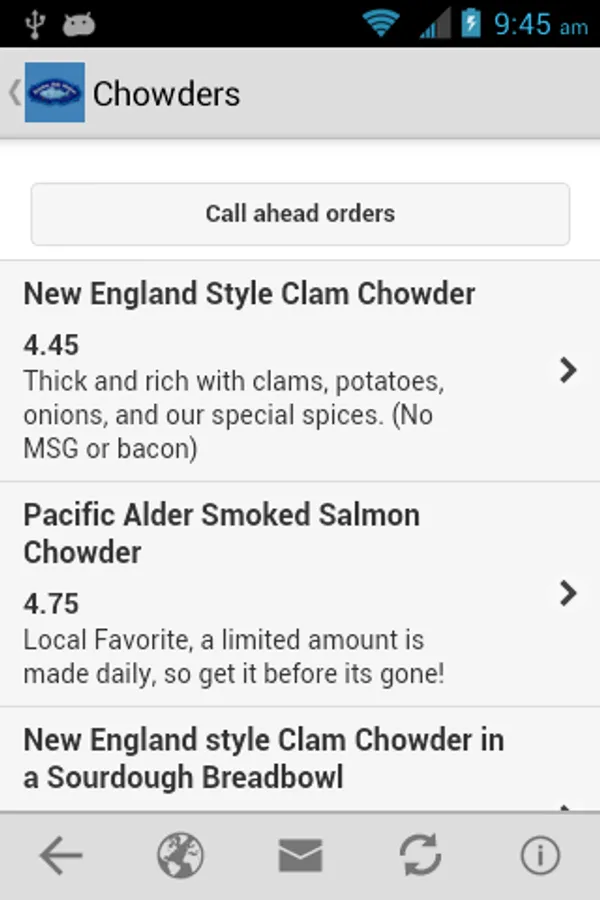Screen dimensions: 600x900
Task: Tap the back arrow in bottom toolbar
Action: coord(60,856)
